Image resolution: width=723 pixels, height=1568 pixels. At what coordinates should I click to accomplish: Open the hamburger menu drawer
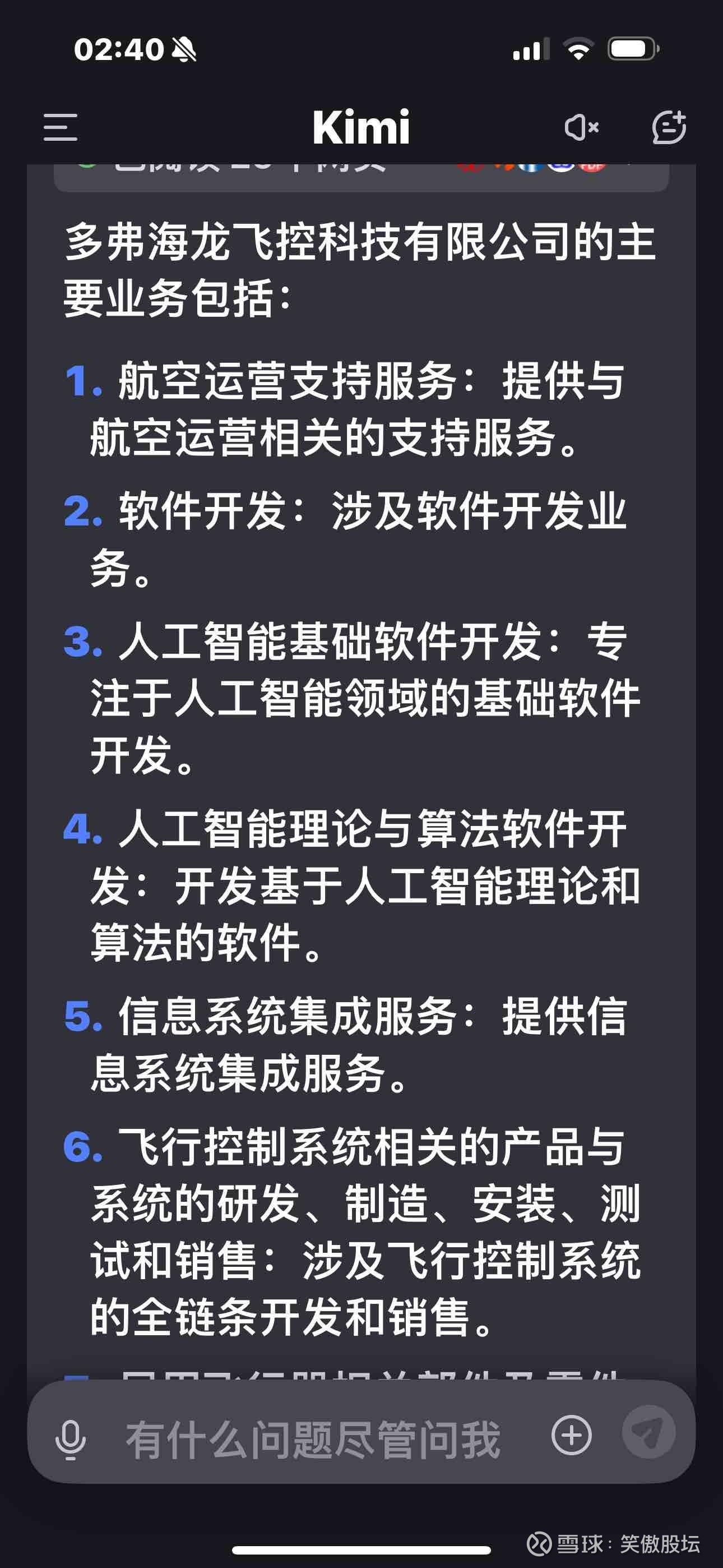tap(61, 127)
